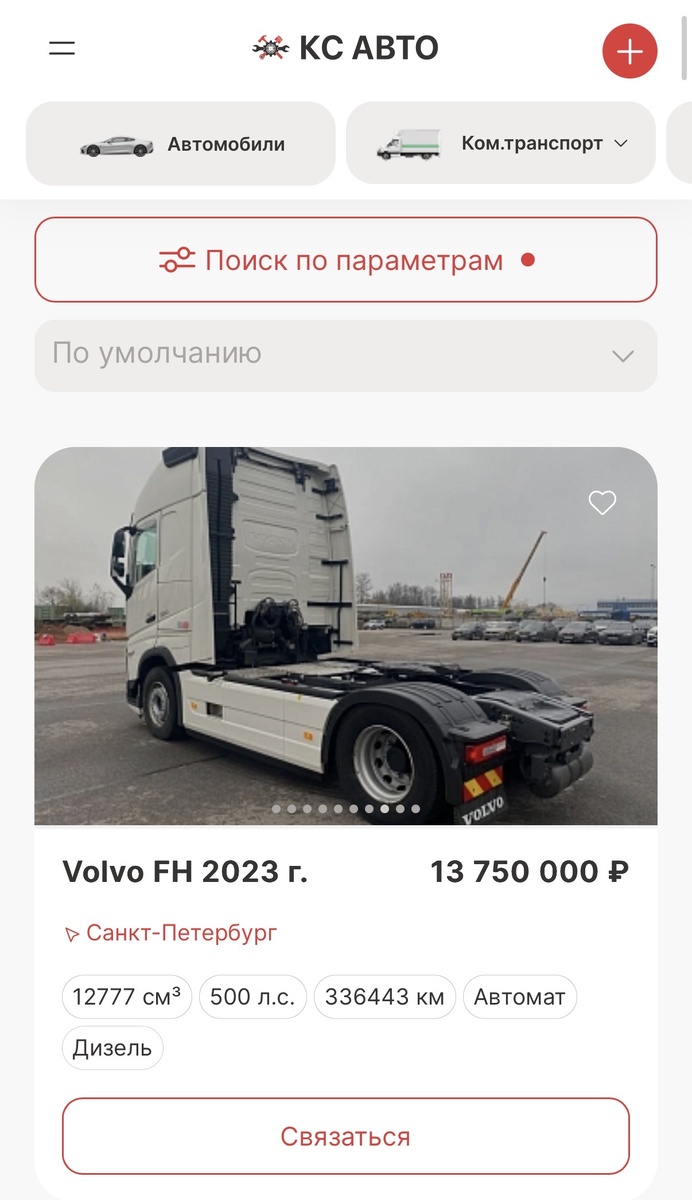692x1200 pixels.
Task: Open the hamburger menu
Action: (62, 48)
